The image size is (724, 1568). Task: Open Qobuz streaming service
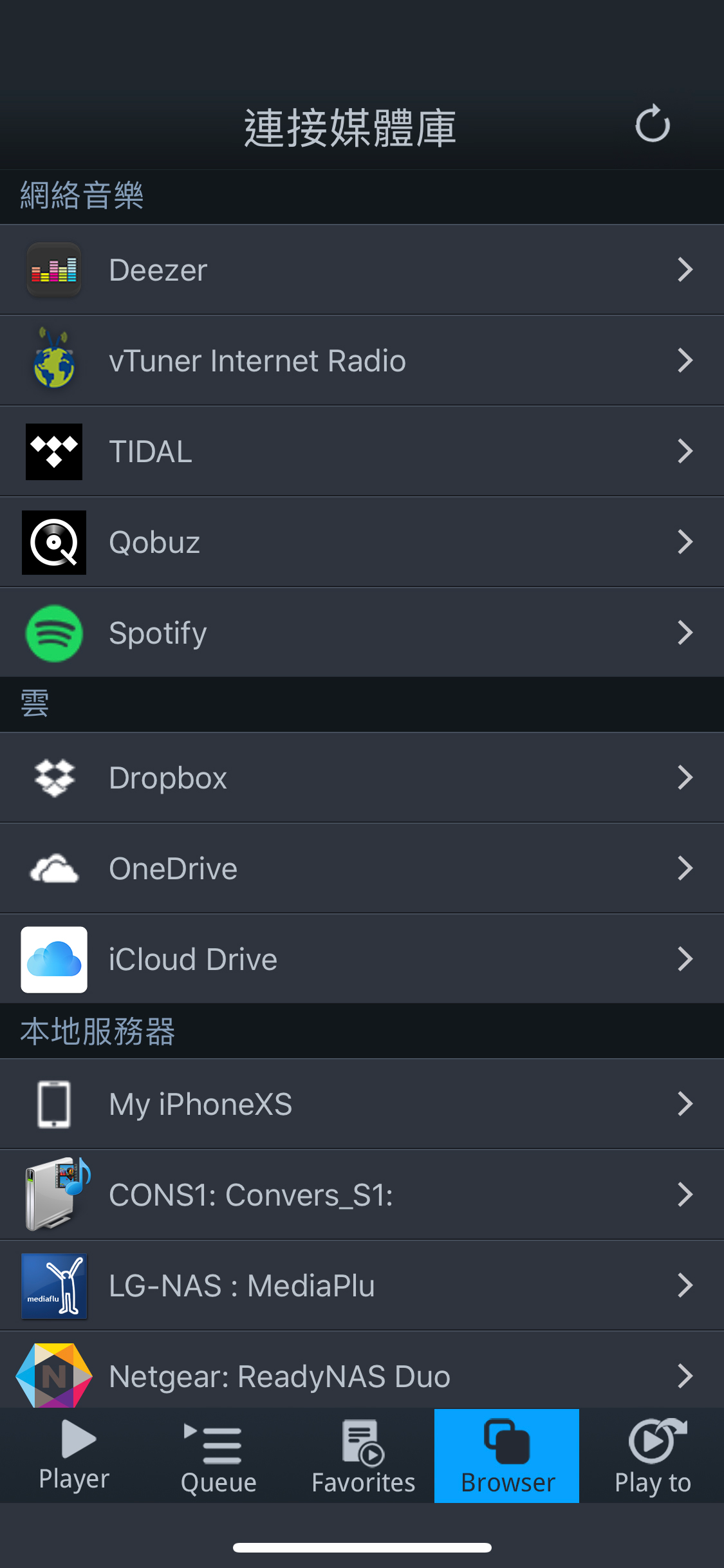[x=362, y=542]
